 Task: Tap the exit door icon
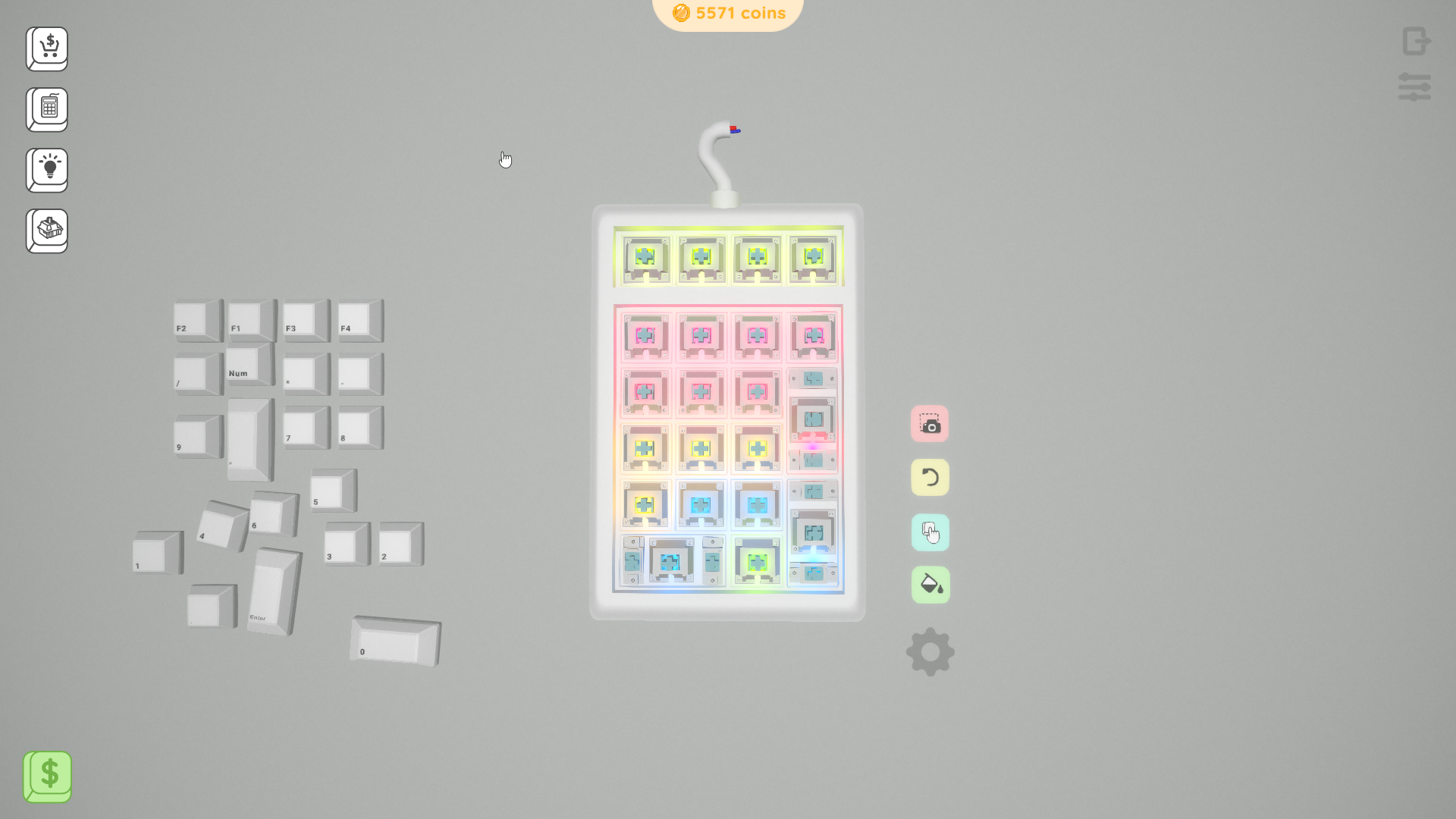[x=1415, y=41]
